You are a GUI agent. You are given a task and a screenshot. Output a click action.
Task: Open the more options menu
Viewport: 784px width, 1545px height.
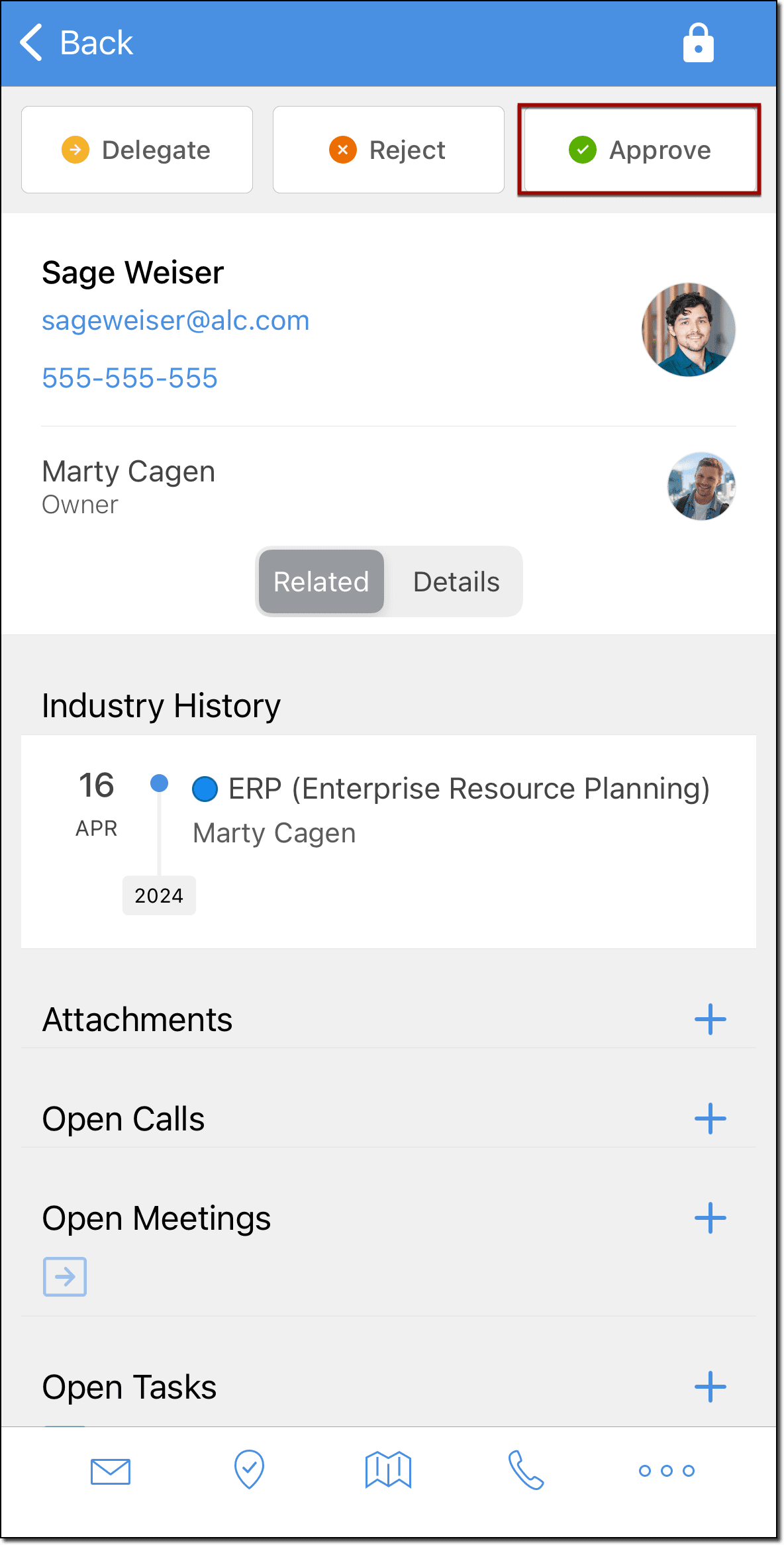[666, 1471]
